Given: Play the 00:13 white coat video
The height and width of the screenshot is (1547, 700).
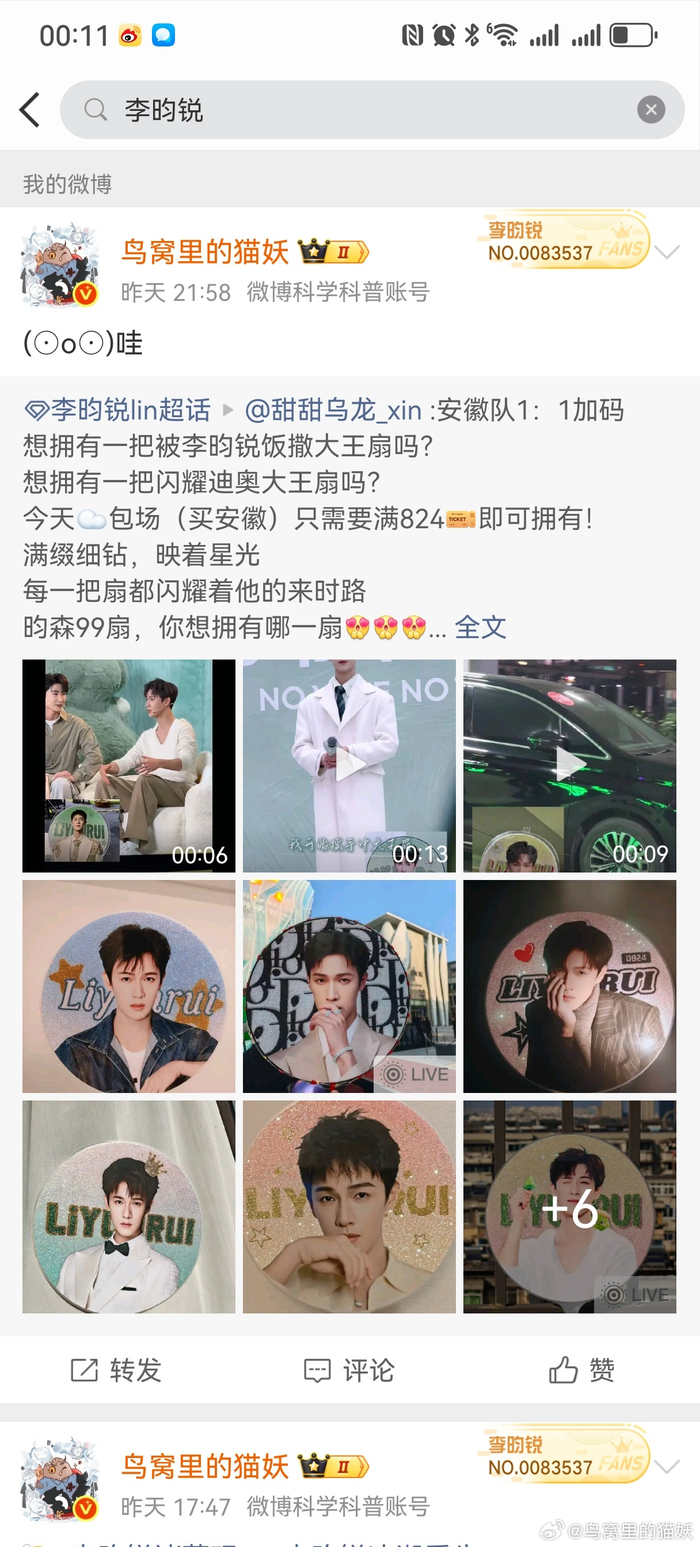Looking at the screenshot, I should (349, 766).
